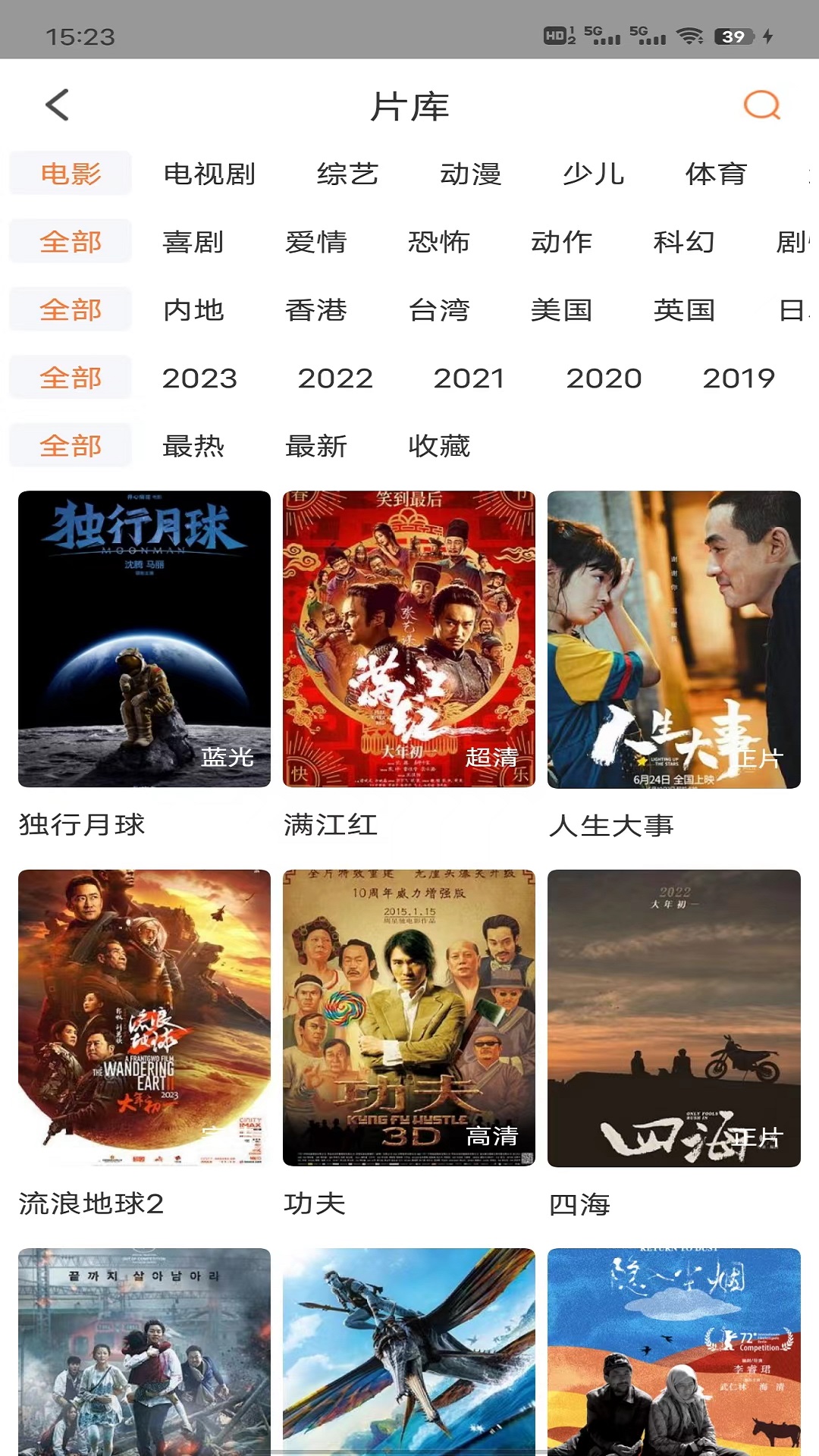
Task: Open the movie 人生大事
Action: [x=673, y=639]
